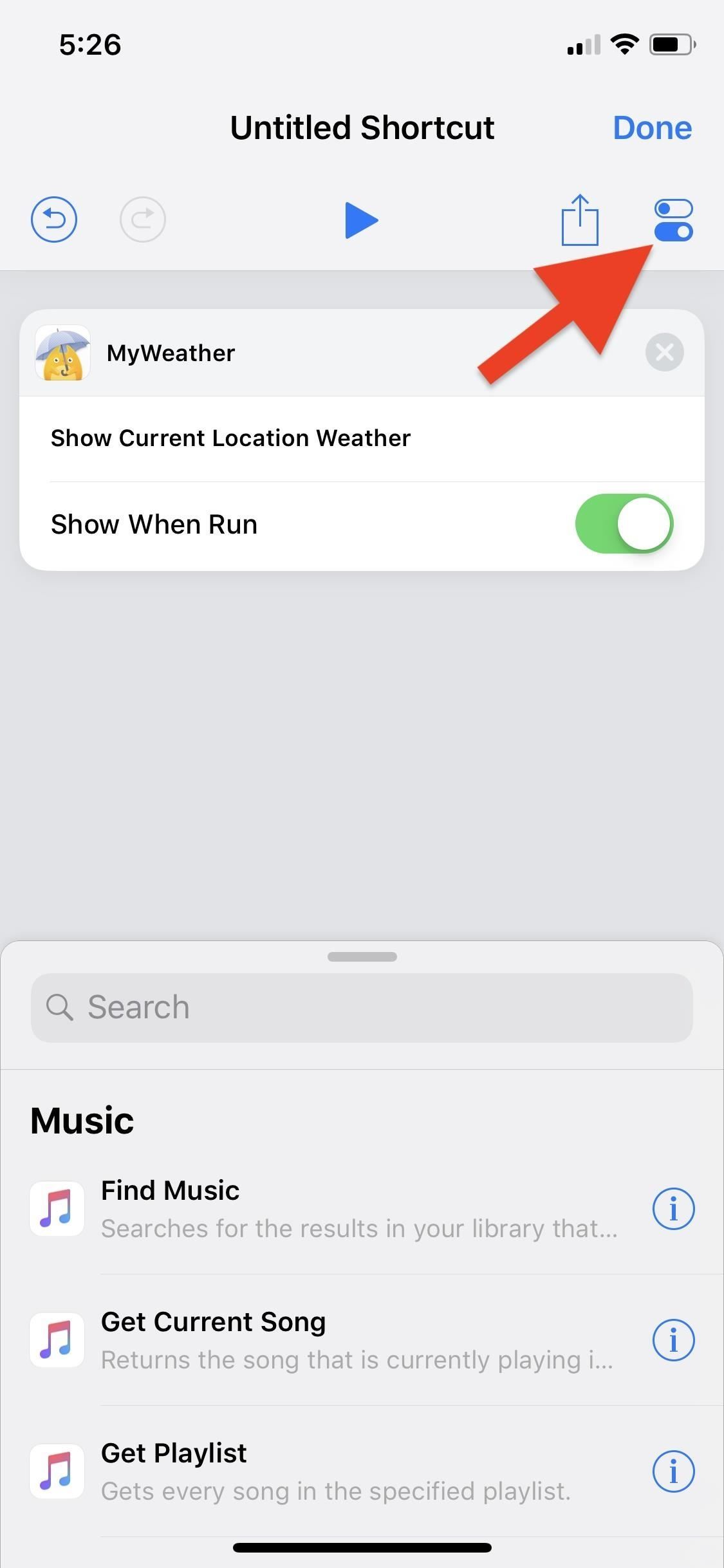The height and width of the screenshot is (1568, 724).
Task: Open shortcut settings via toggles icon
Action: tap(673, 219)
